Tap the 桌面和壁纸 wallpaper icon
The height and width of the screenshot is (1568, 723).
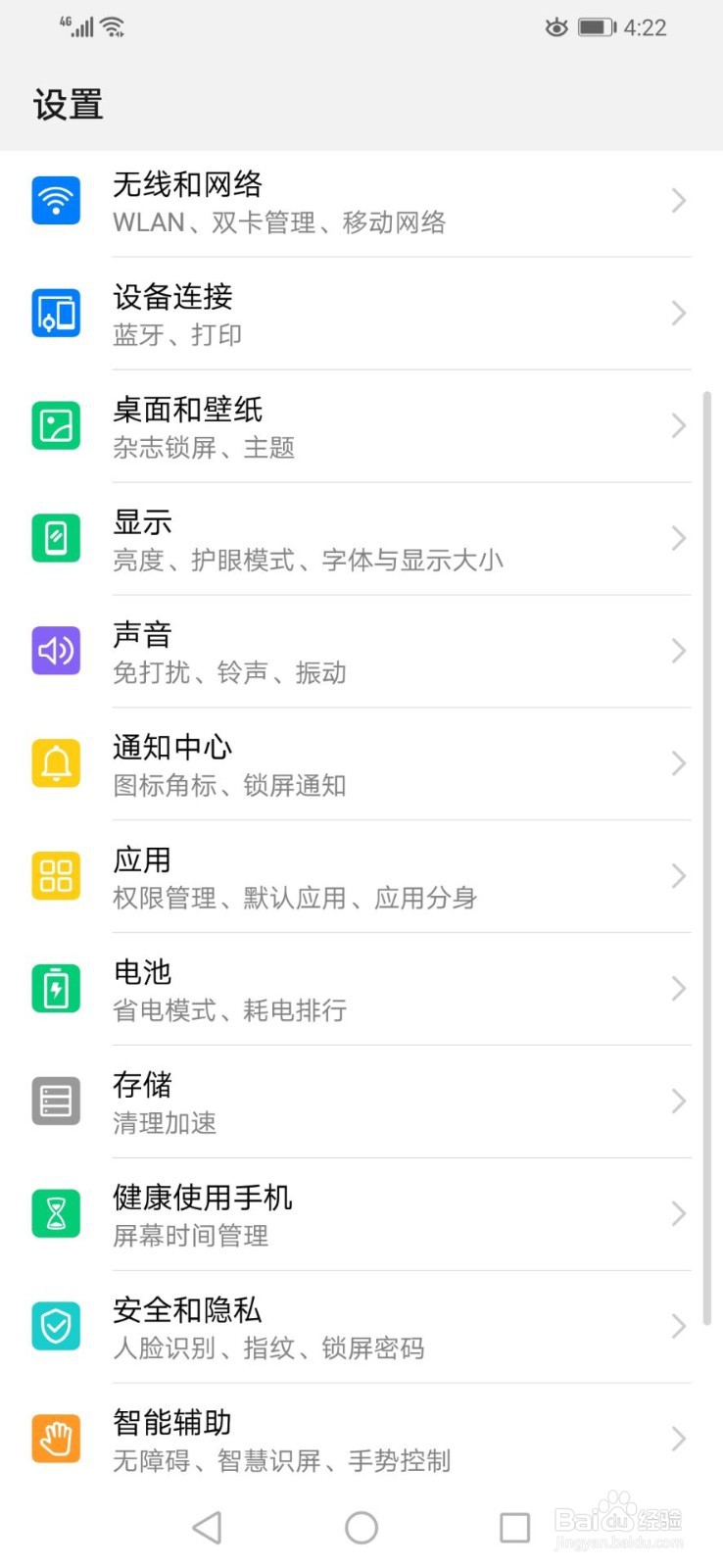[x=56, y=425]
